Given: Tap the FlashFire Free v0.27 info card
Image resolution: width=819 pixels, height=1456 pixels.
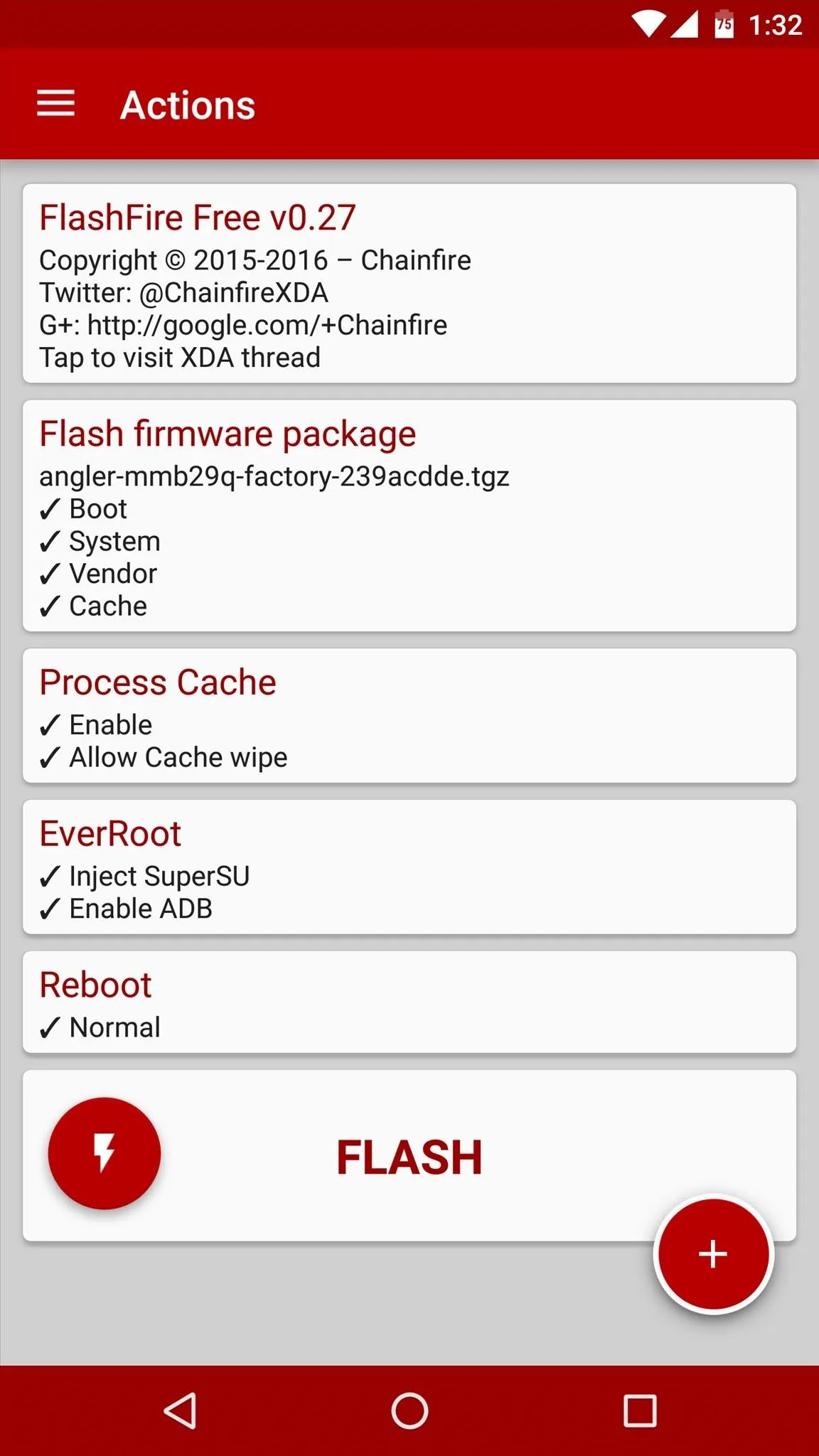Looking at the screenshot, I should point(409,283).
